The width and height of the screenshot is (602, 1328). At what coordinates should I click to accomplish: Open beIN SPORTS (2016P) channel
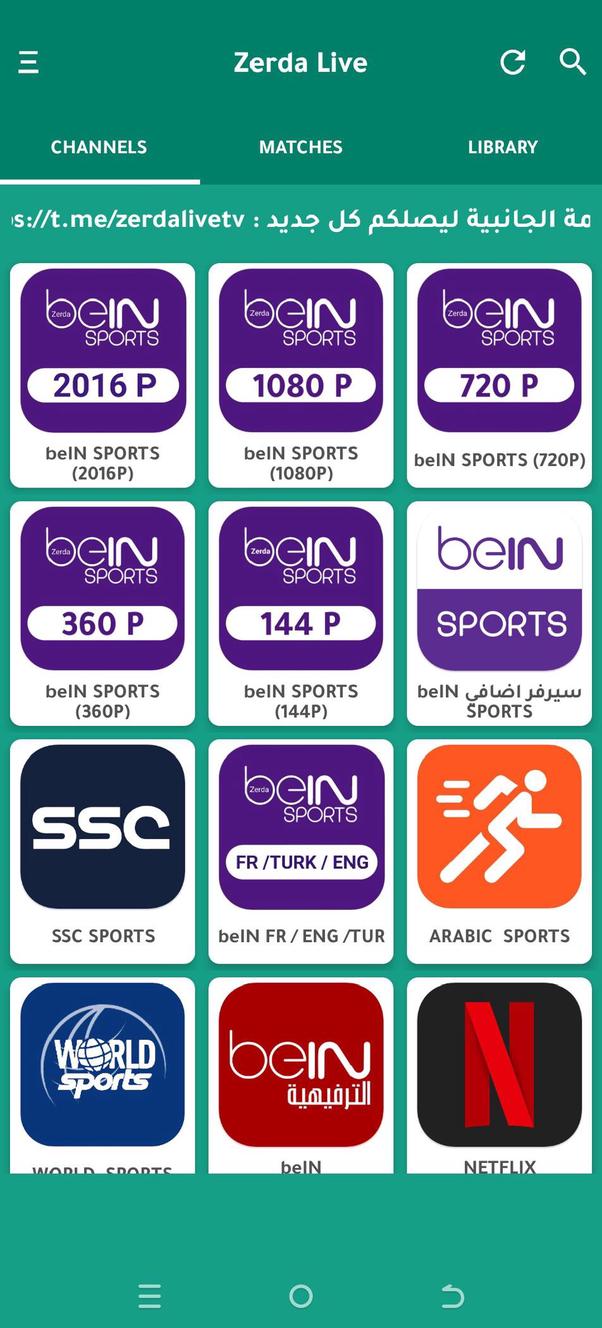click(x=102, y=374)
